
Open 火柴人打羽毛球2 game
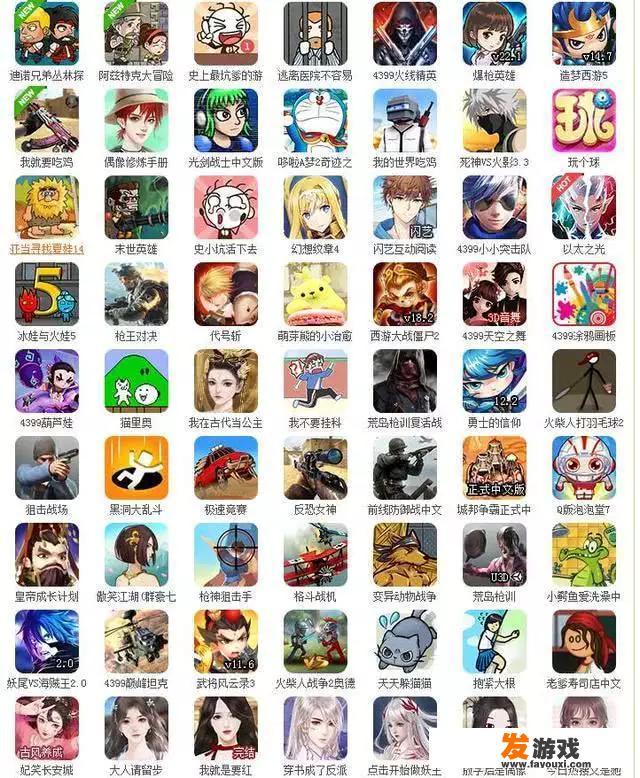583,381
